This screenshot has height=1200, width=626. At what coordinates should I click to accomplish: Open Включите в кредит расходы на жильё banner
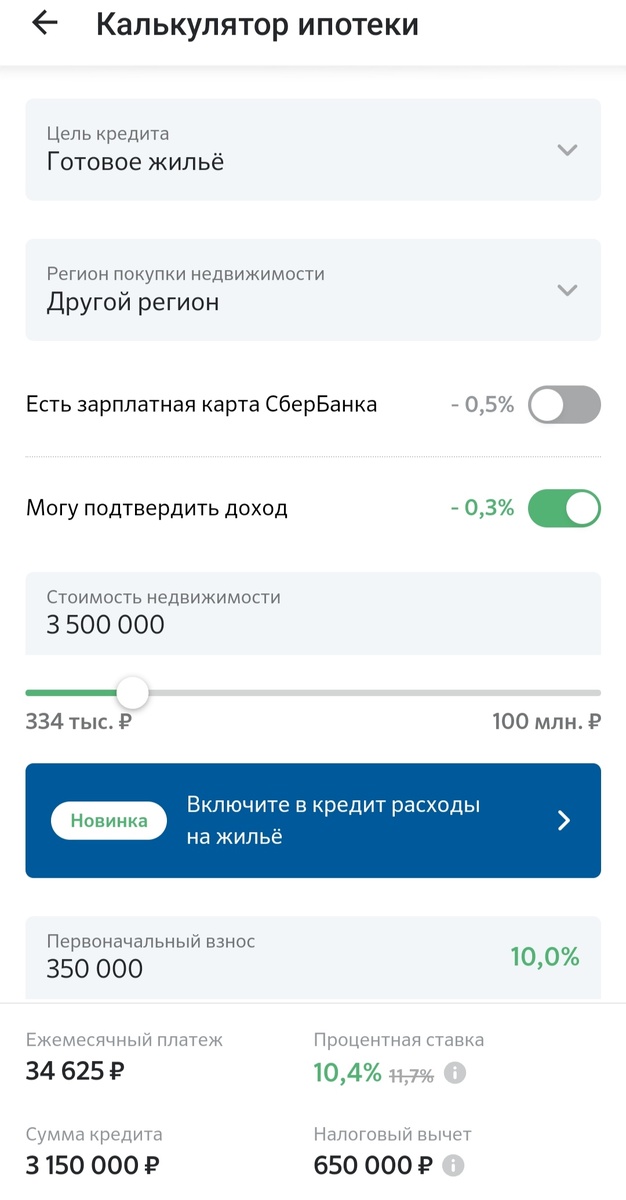pyautogui.click(x=313, y=821)
